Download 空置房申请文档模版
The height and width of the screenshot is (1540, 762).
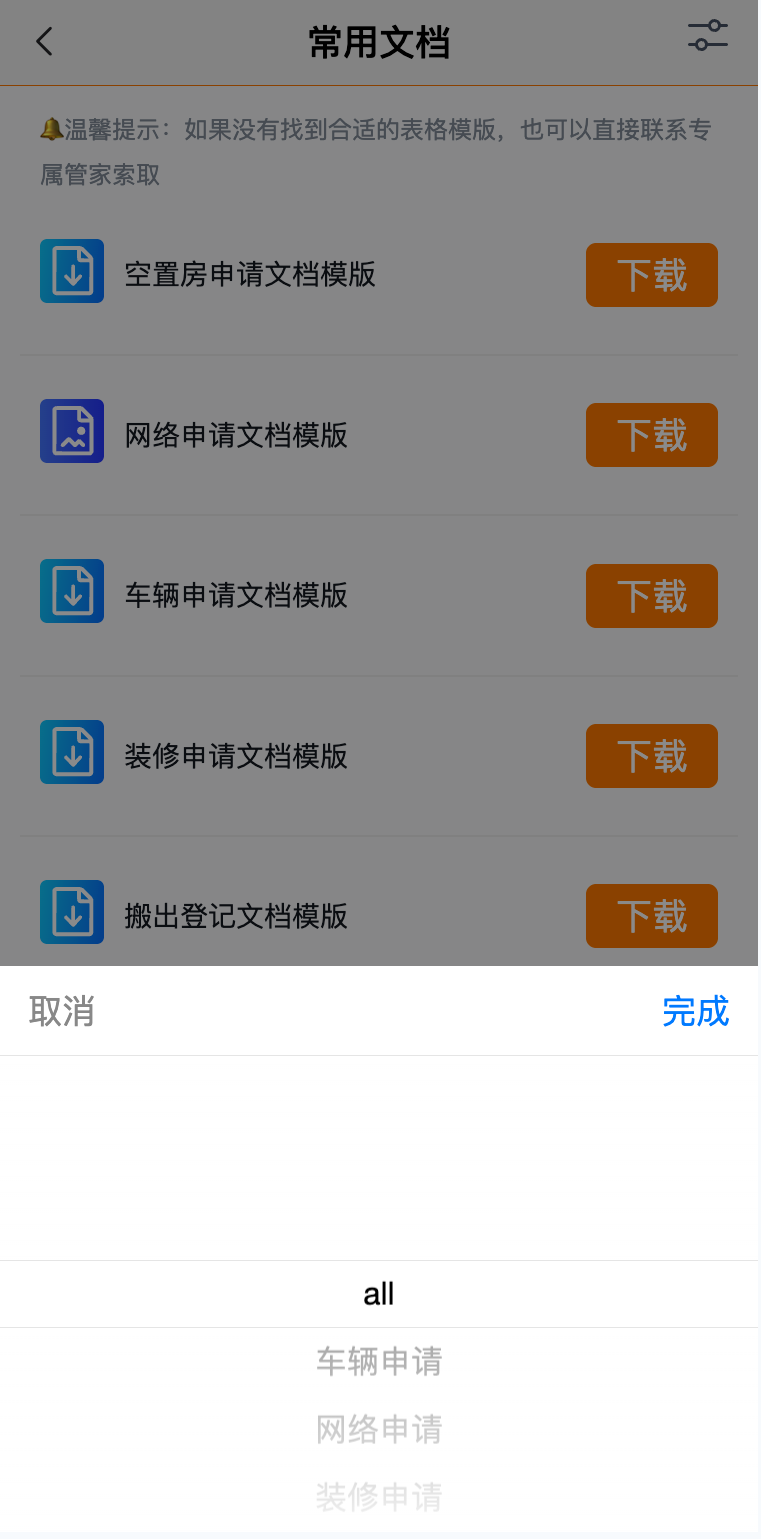click(x=651, y=275)
